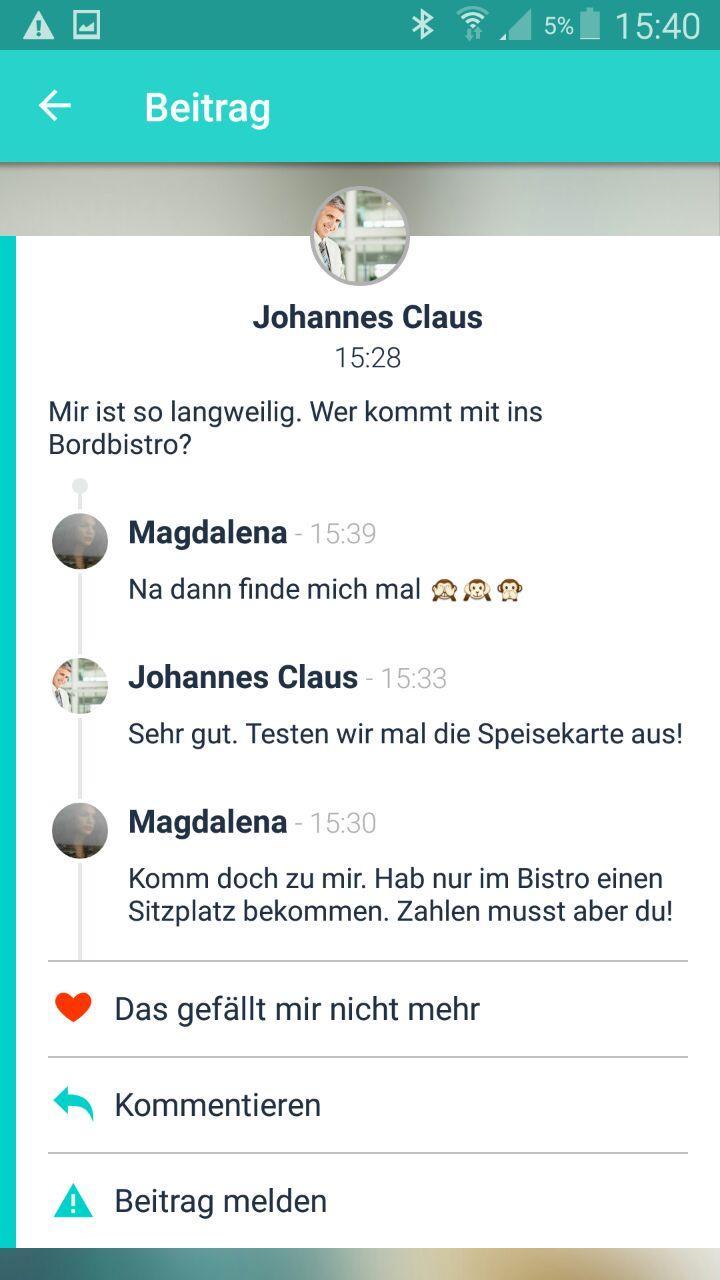This screenshot has height=1280, width=720.
Task: Open the post author name Johannes Claus
Action: click(368, 316)
